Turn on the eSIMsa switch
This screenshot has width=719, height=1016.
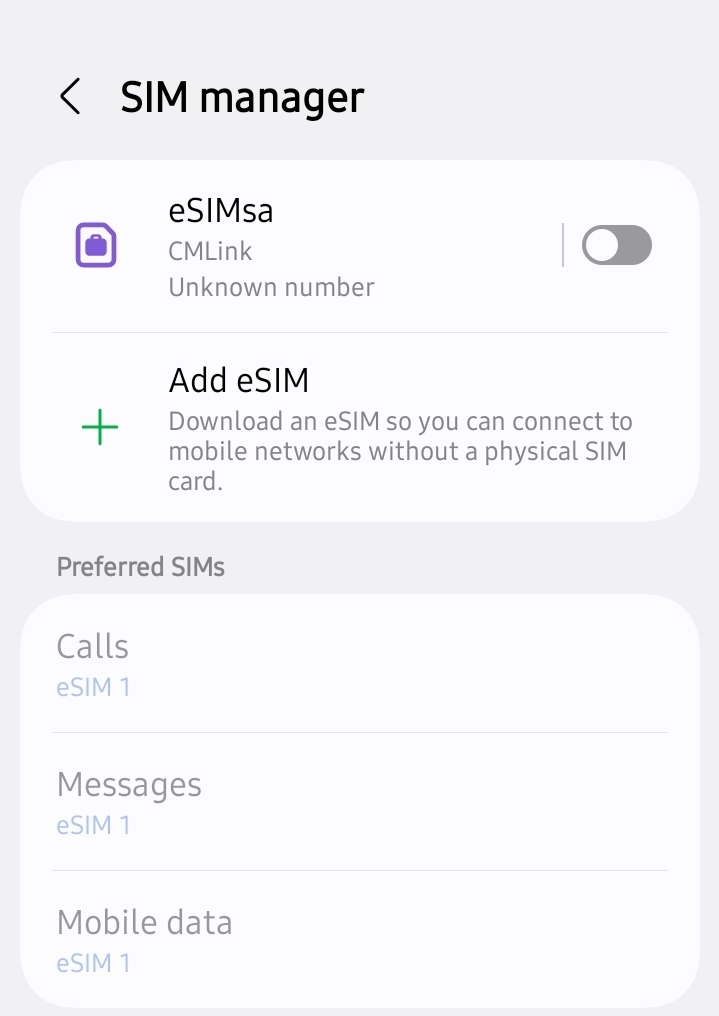[616, 246]
